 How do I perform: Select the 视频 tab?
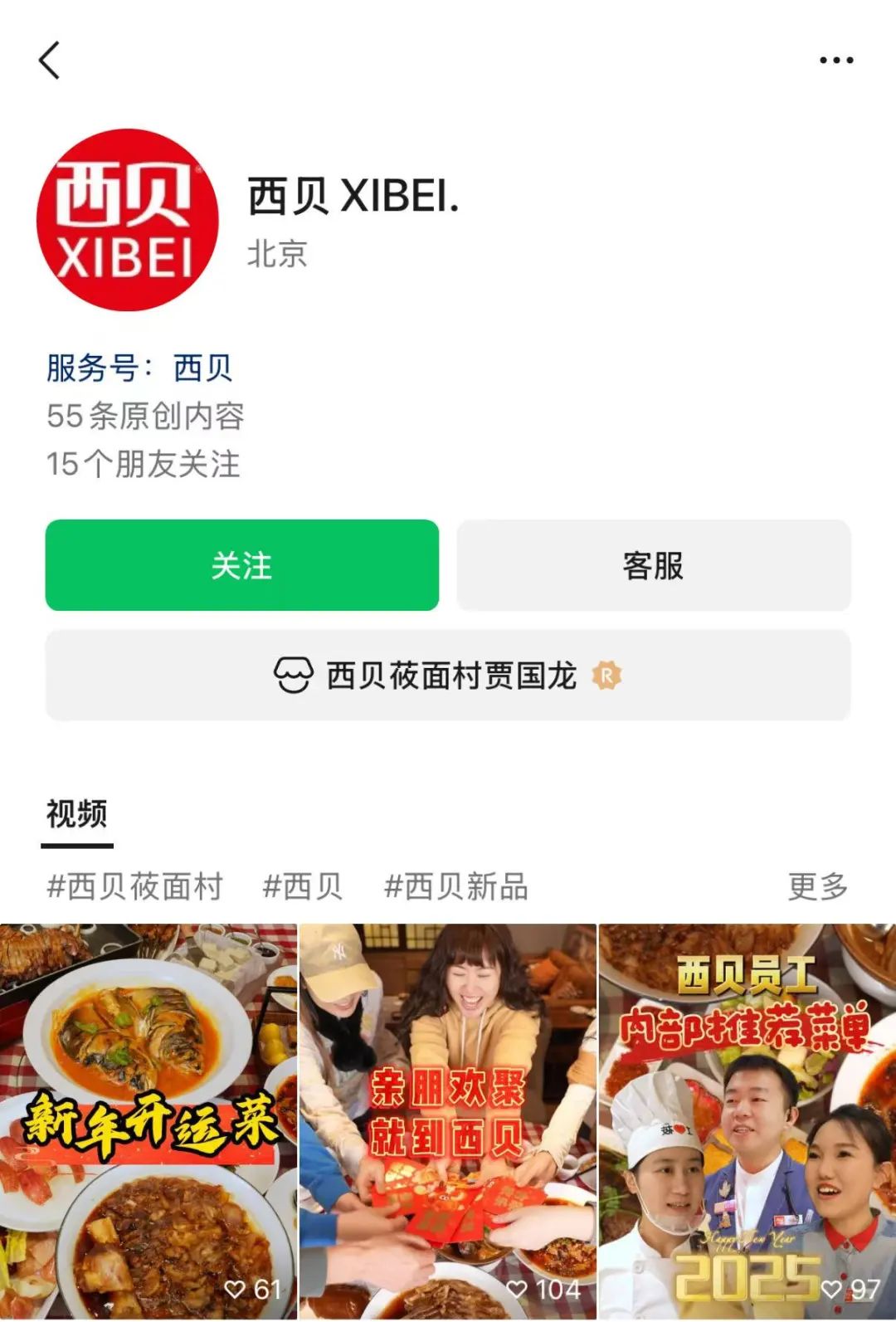click(76, 814)
